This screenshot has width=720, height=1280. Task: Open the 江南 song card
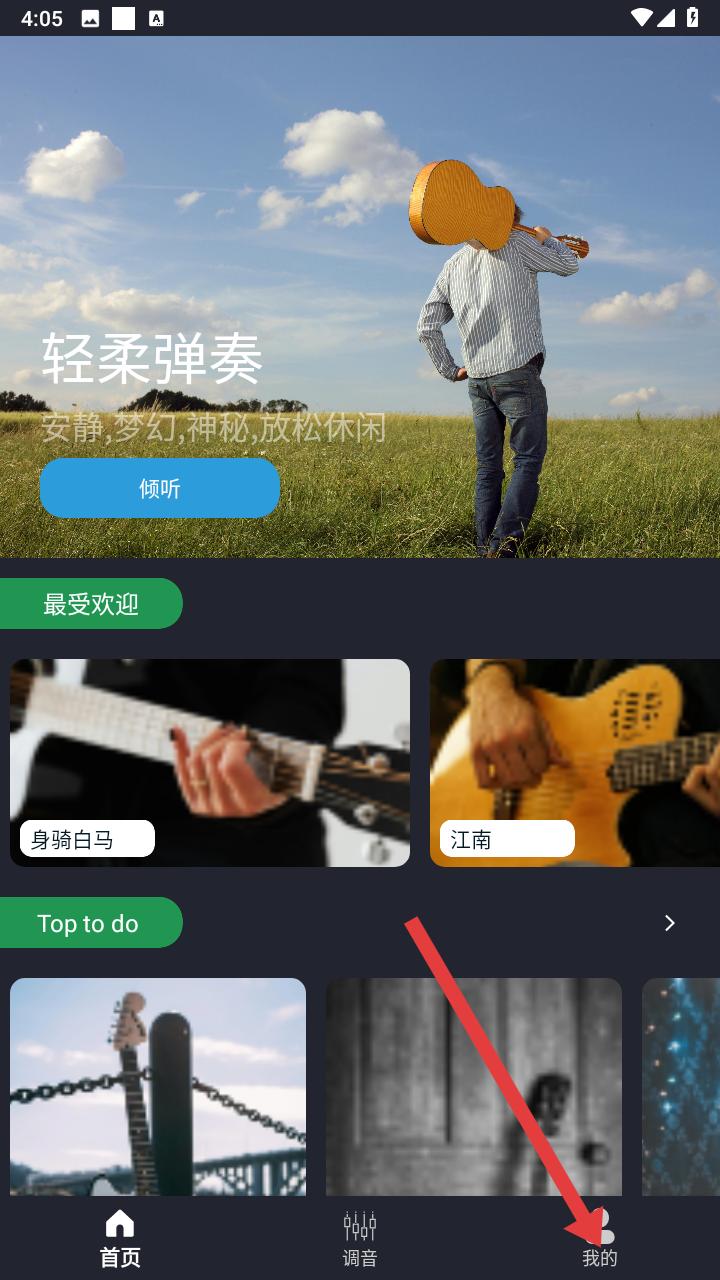point(575,762)
